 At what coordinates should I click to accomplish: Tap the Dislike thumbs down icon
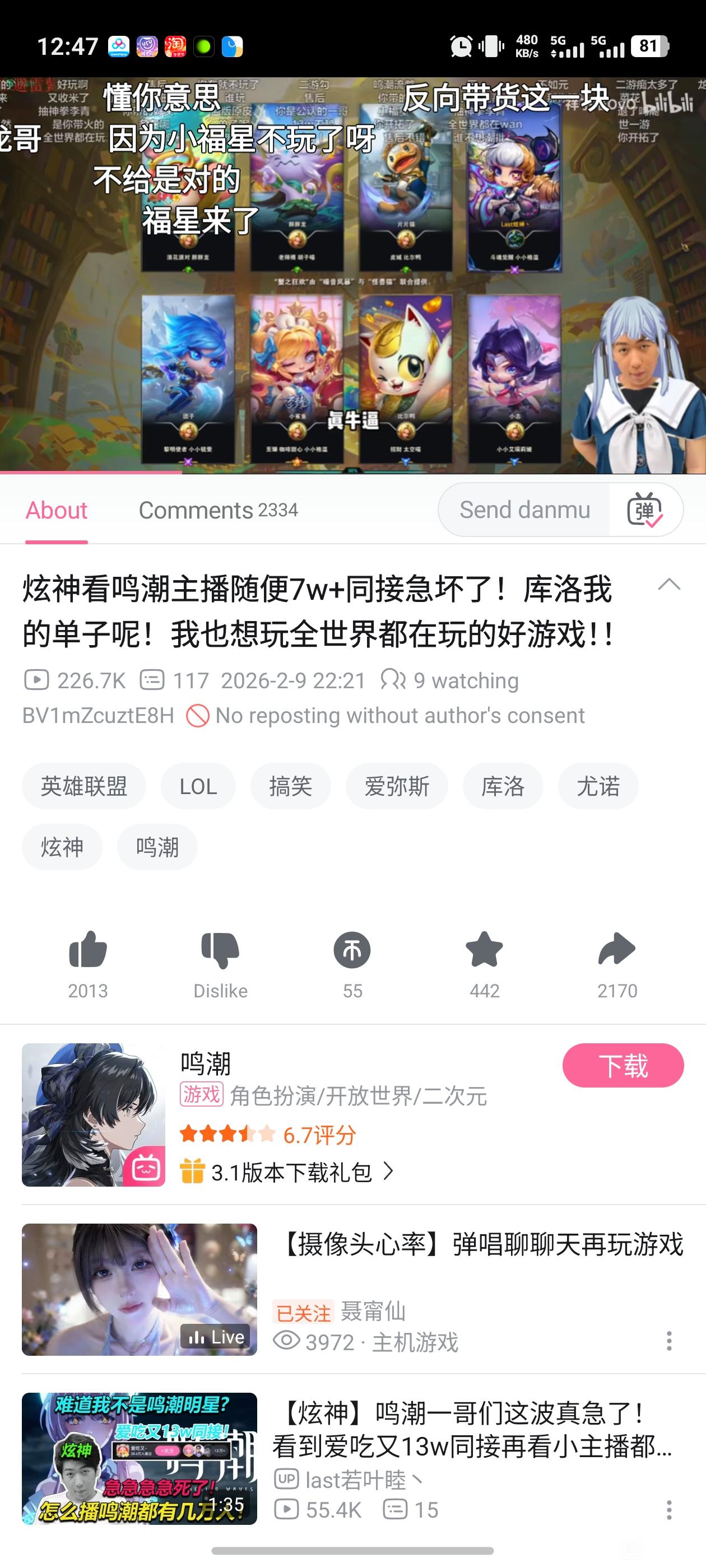click(220, 950)
